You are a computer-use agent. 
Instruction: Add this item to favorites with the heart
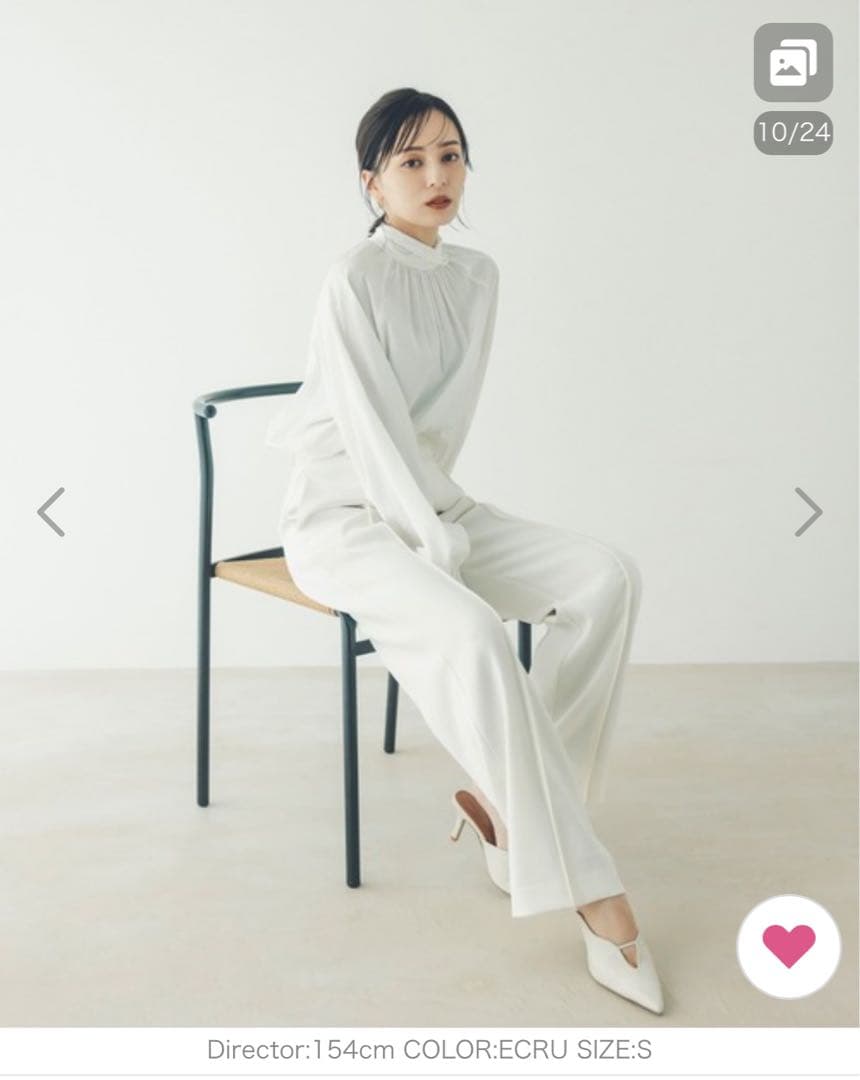tap(789, 946)
